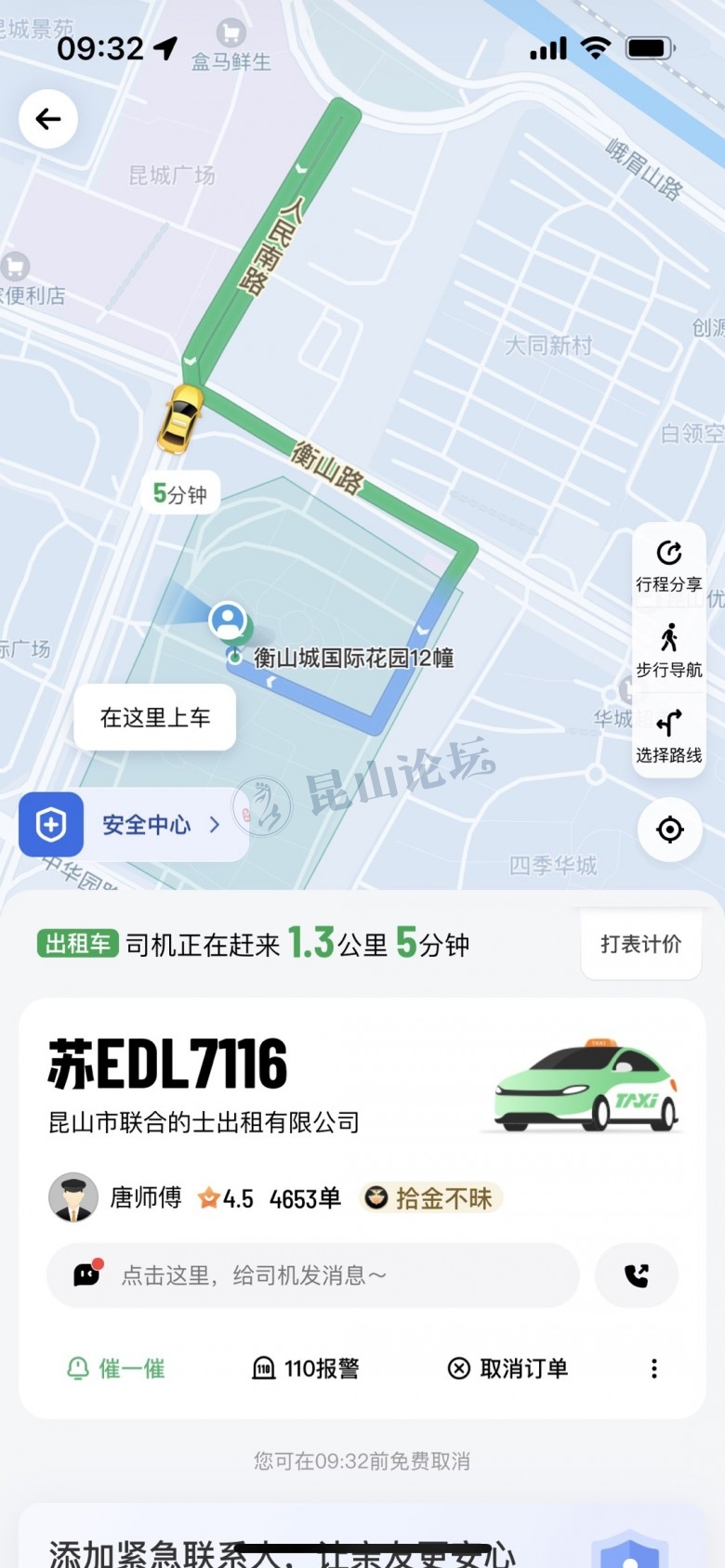
Task: Tap the 打表计价 meter pricing button
Action: [x=640, y=945]
